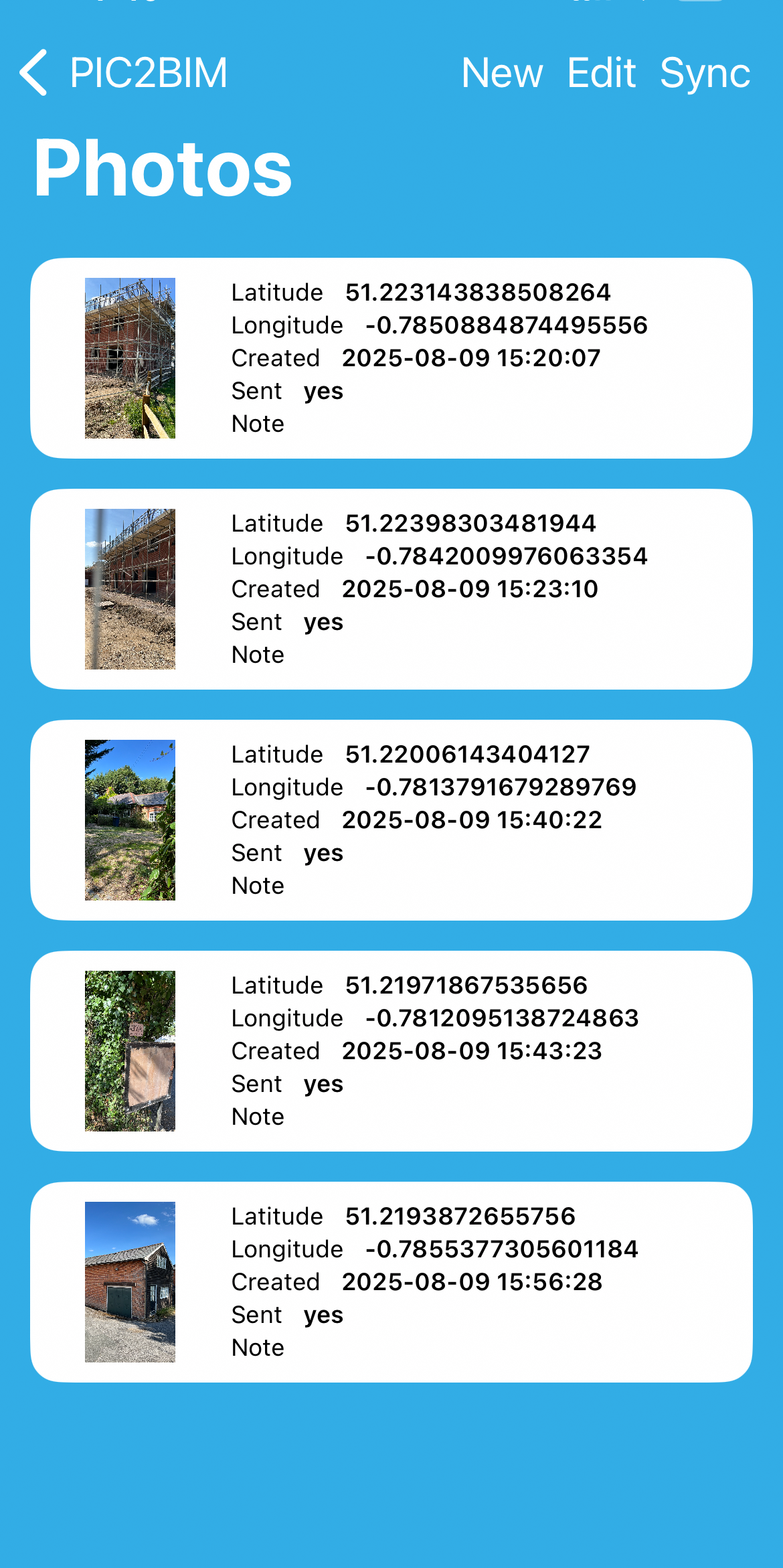Screen dimensions: 783x1568
Task: Open Edit mode for photos
Action: pyautogui.click(x=601, y=72)
